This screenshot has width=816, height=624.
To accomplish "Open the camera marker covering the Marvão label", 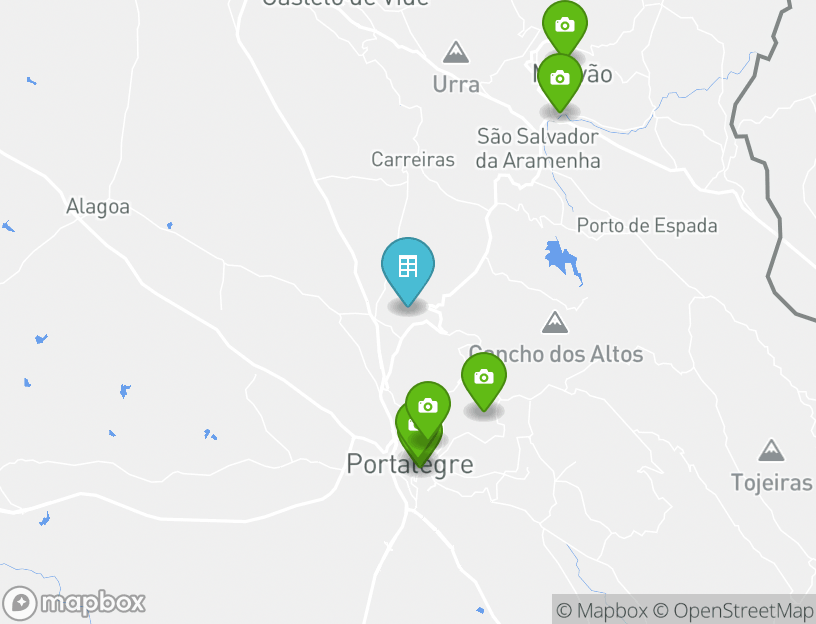I will pos(560,79).
